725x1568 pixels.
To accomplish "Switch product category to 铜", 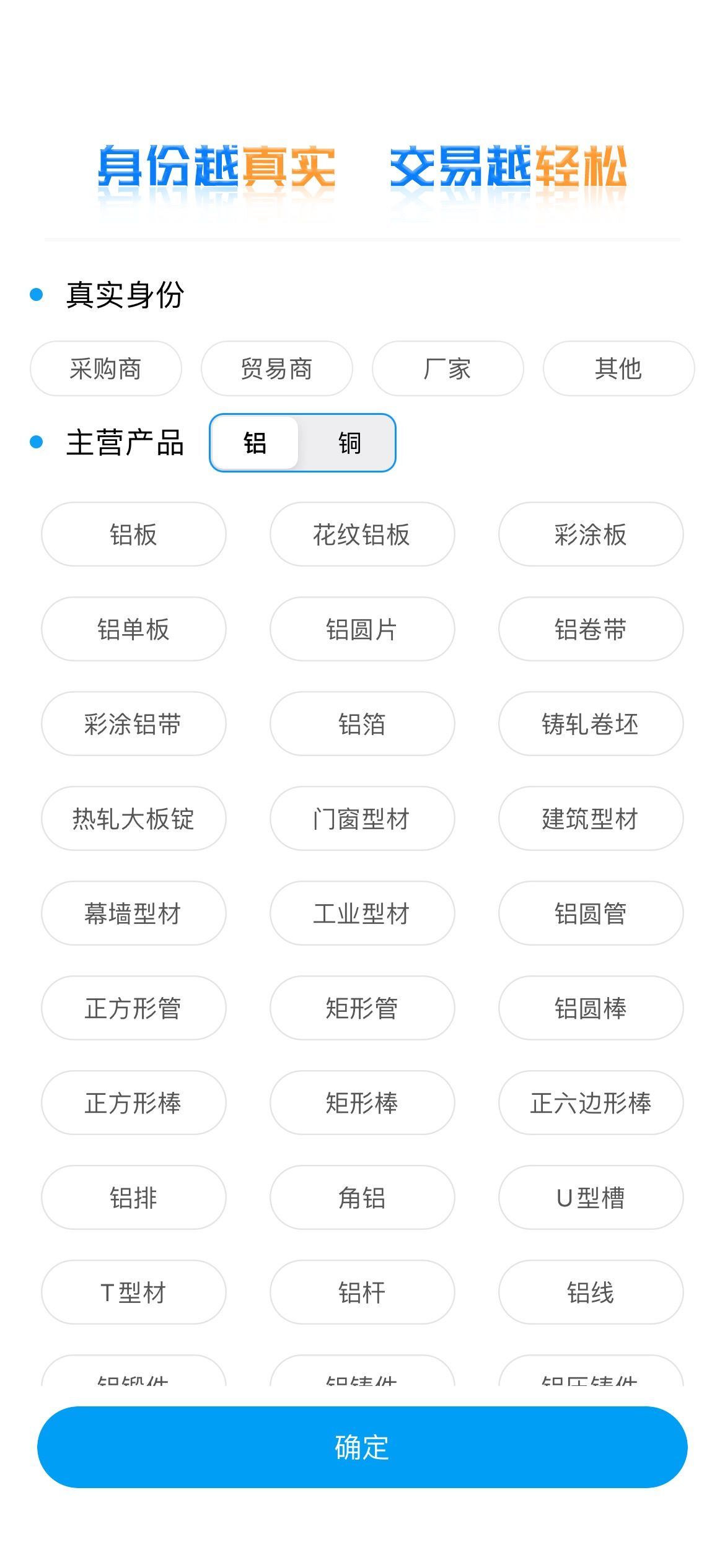I will pyautogui.click(x=349, y=443).
